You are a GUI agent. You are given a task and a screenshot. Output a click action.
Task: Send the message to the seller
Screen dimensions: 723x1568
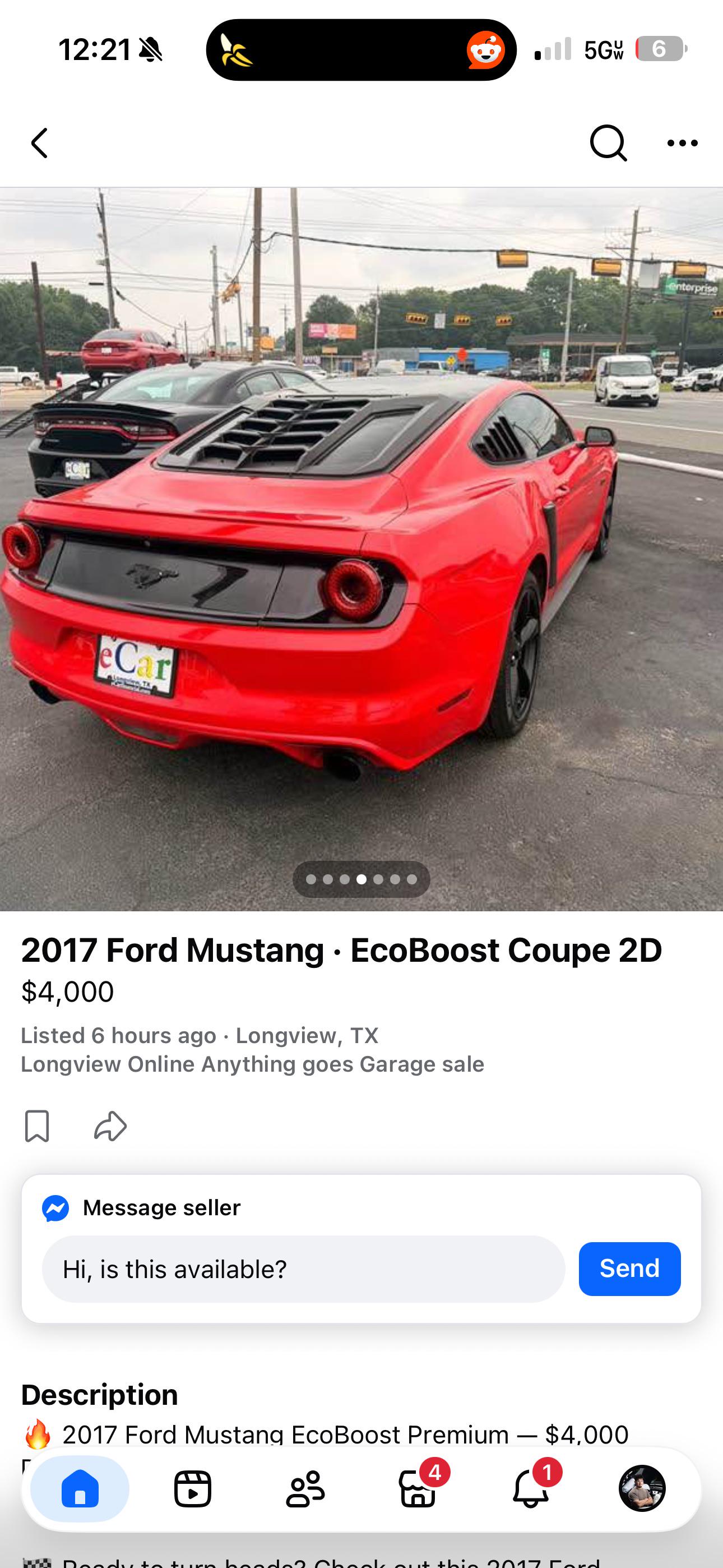(629, 1269)
